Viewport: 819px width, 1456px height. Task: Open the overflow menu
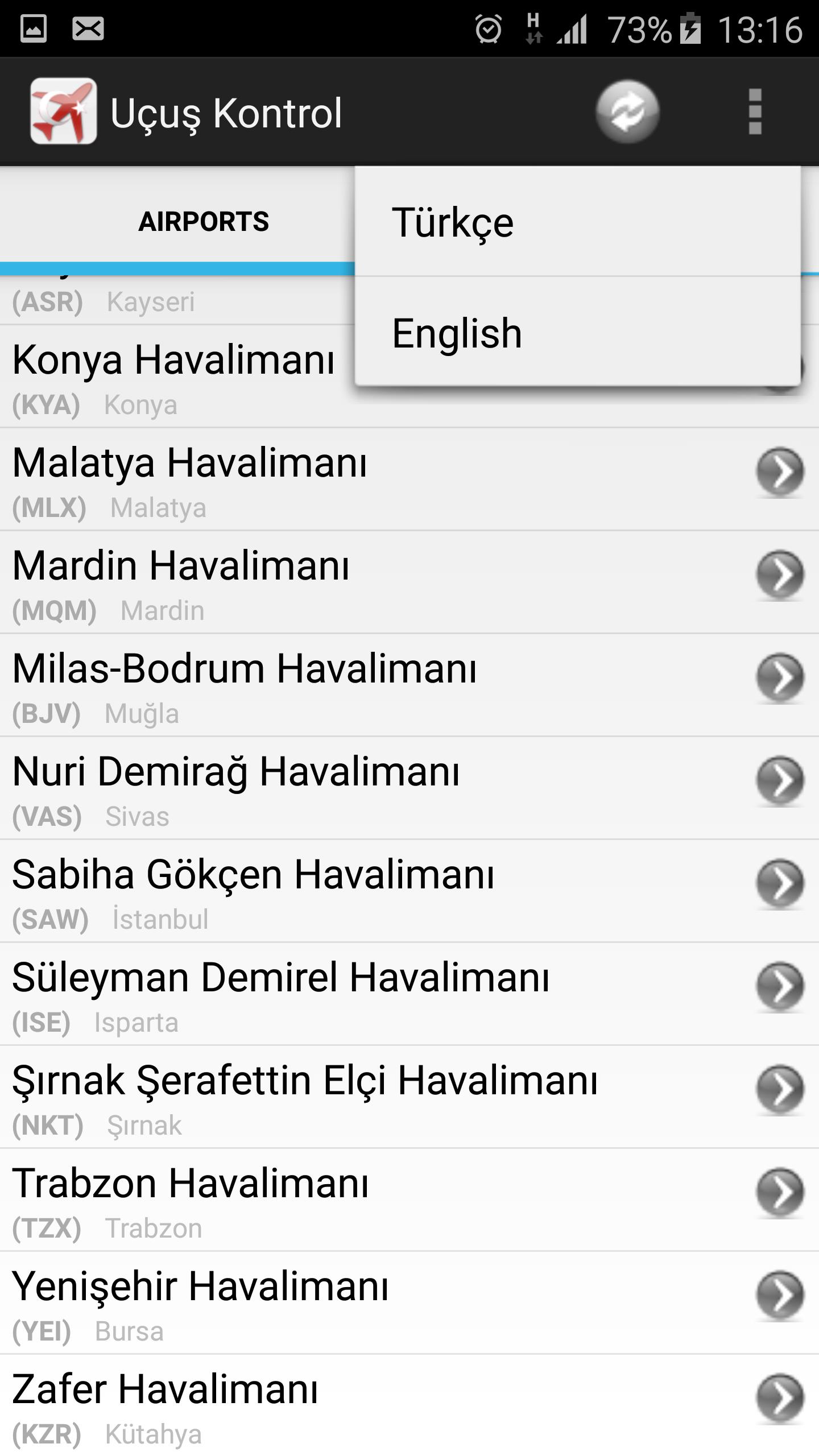[x=755, y=111]
